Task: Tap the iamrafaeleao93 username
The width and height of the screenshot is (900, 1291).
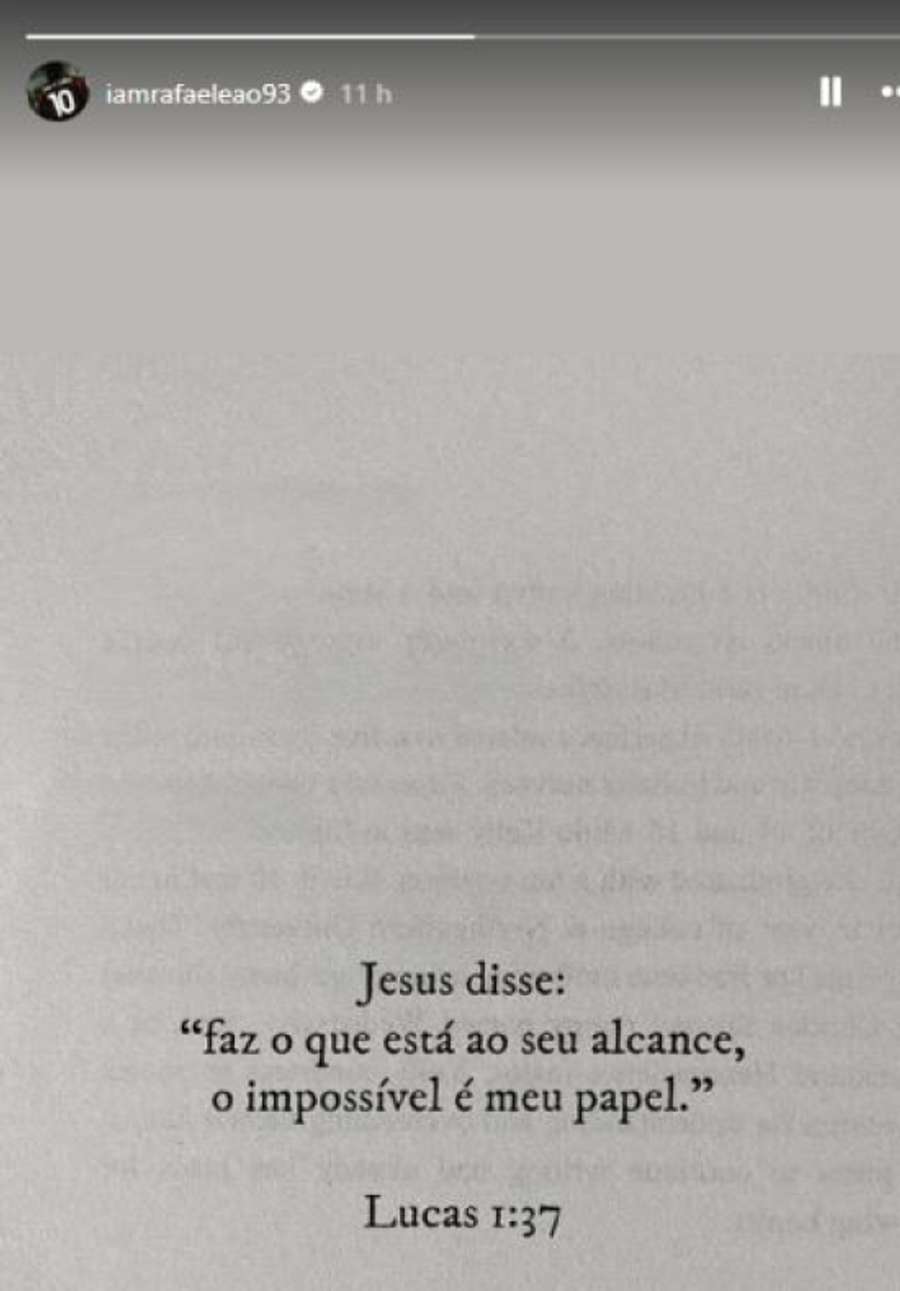Action: 198,94
